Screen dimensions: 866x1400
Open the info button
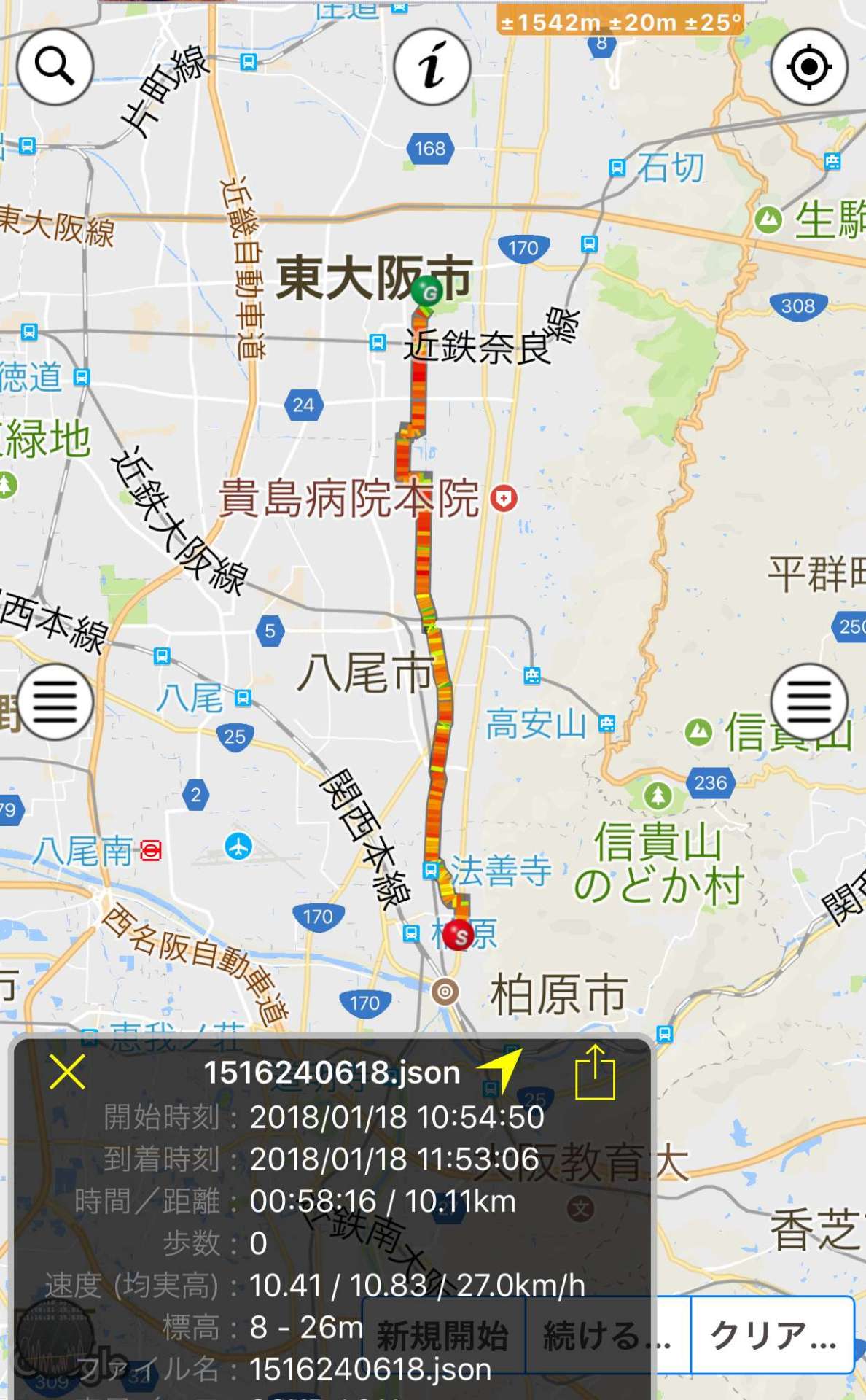click(432, 67)
